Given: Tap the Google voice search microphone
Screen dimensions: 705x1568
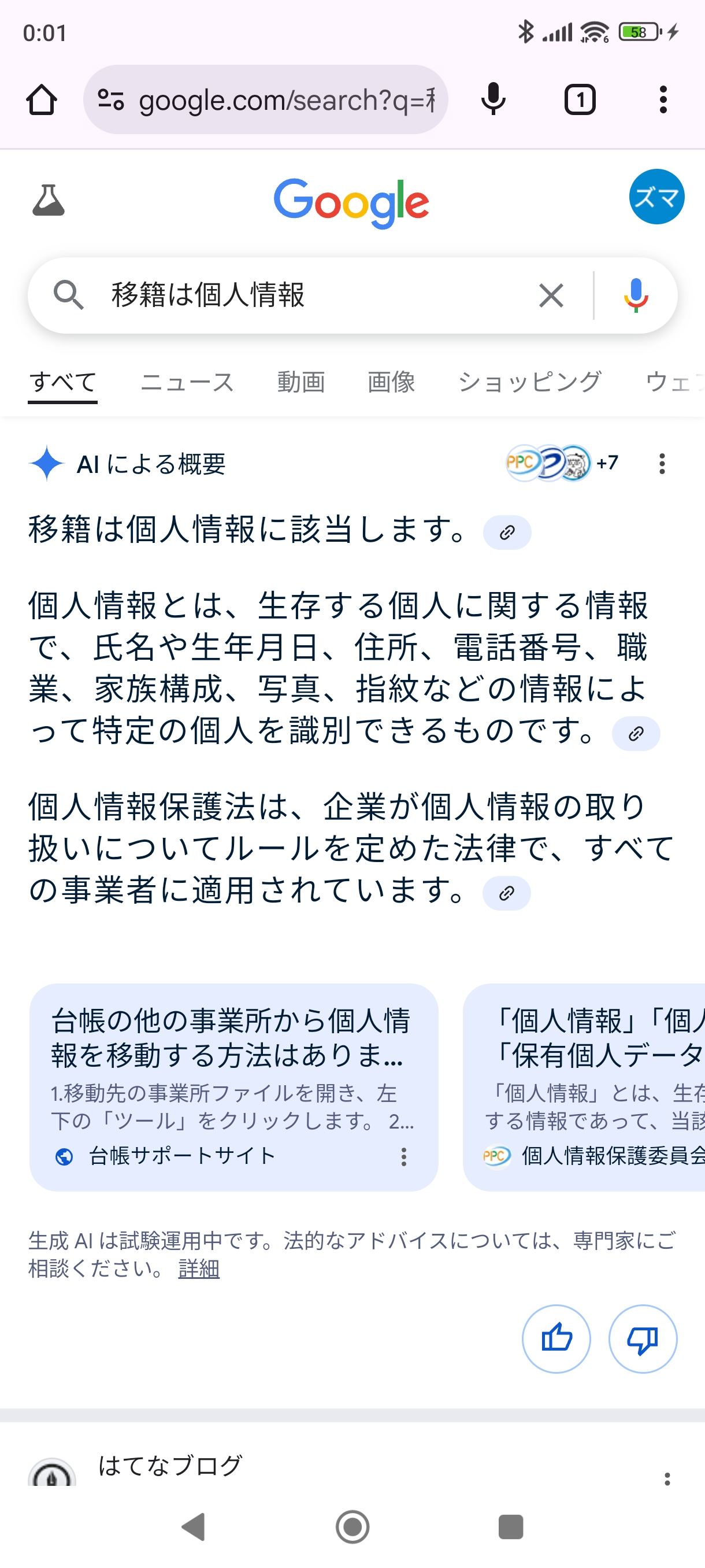Looking at the screenshot, I should pyautogui.click(x=636, y=296).
